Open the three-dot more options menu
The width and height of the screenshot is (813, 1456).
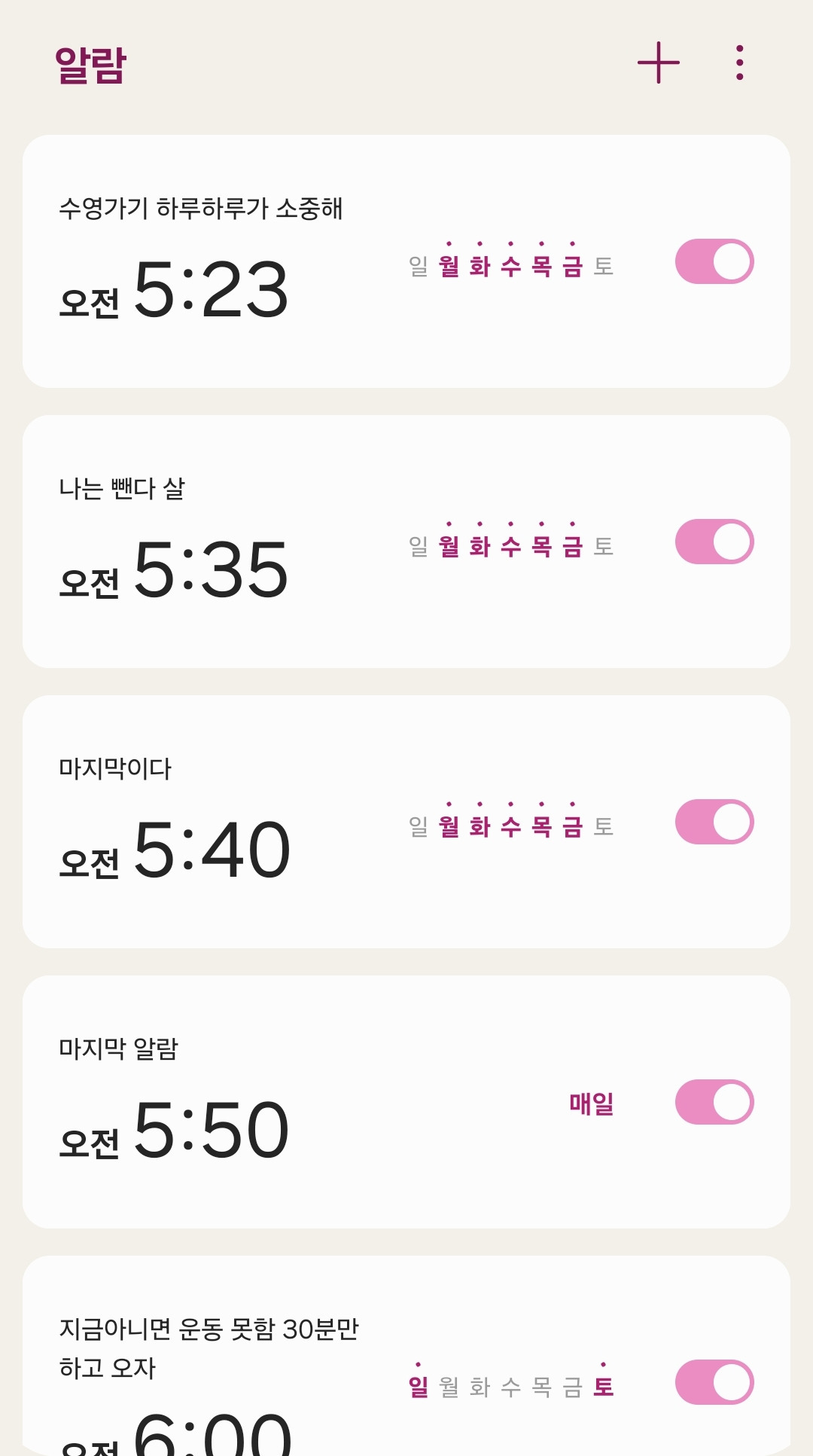(x=739, y=63)
